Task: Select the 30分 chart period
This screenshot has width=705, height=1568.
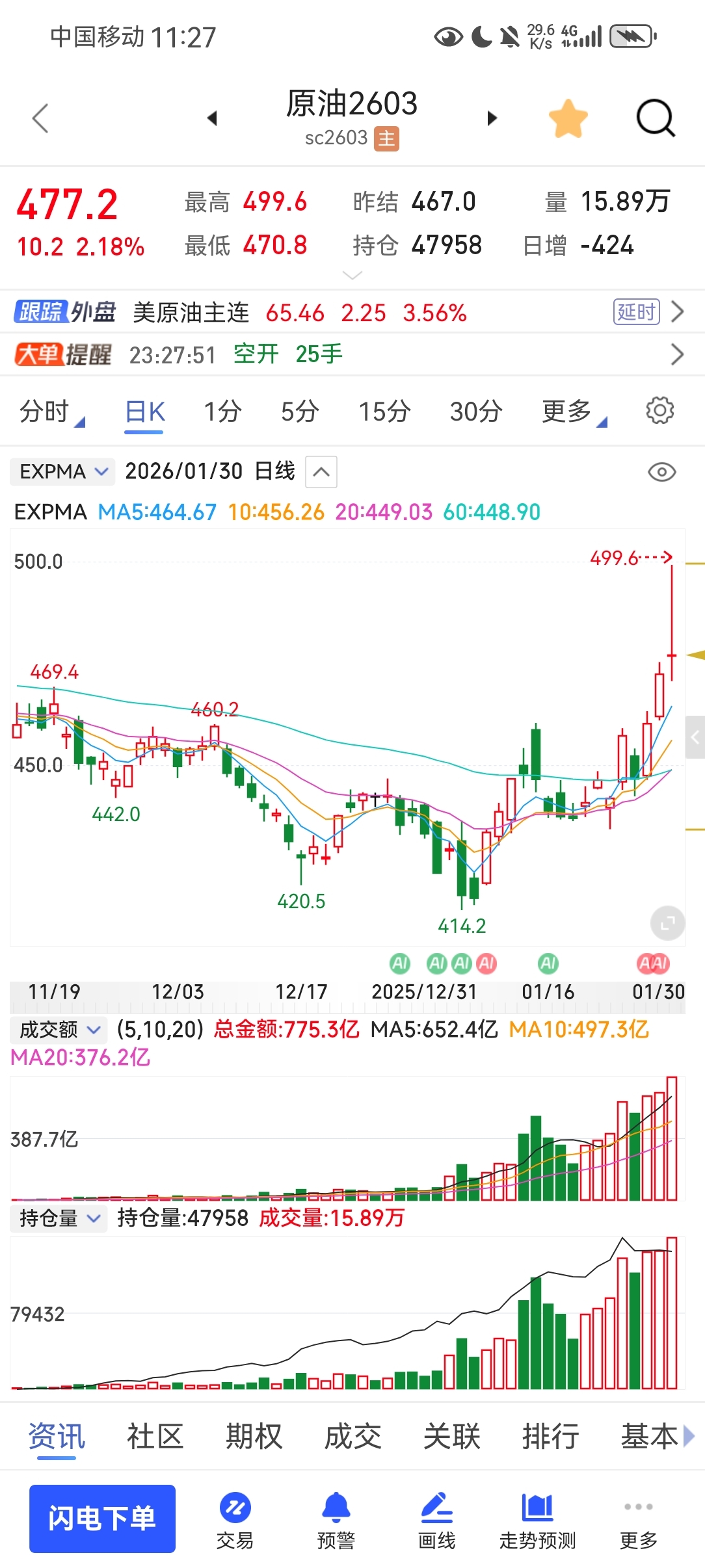Action: (476, 412)
